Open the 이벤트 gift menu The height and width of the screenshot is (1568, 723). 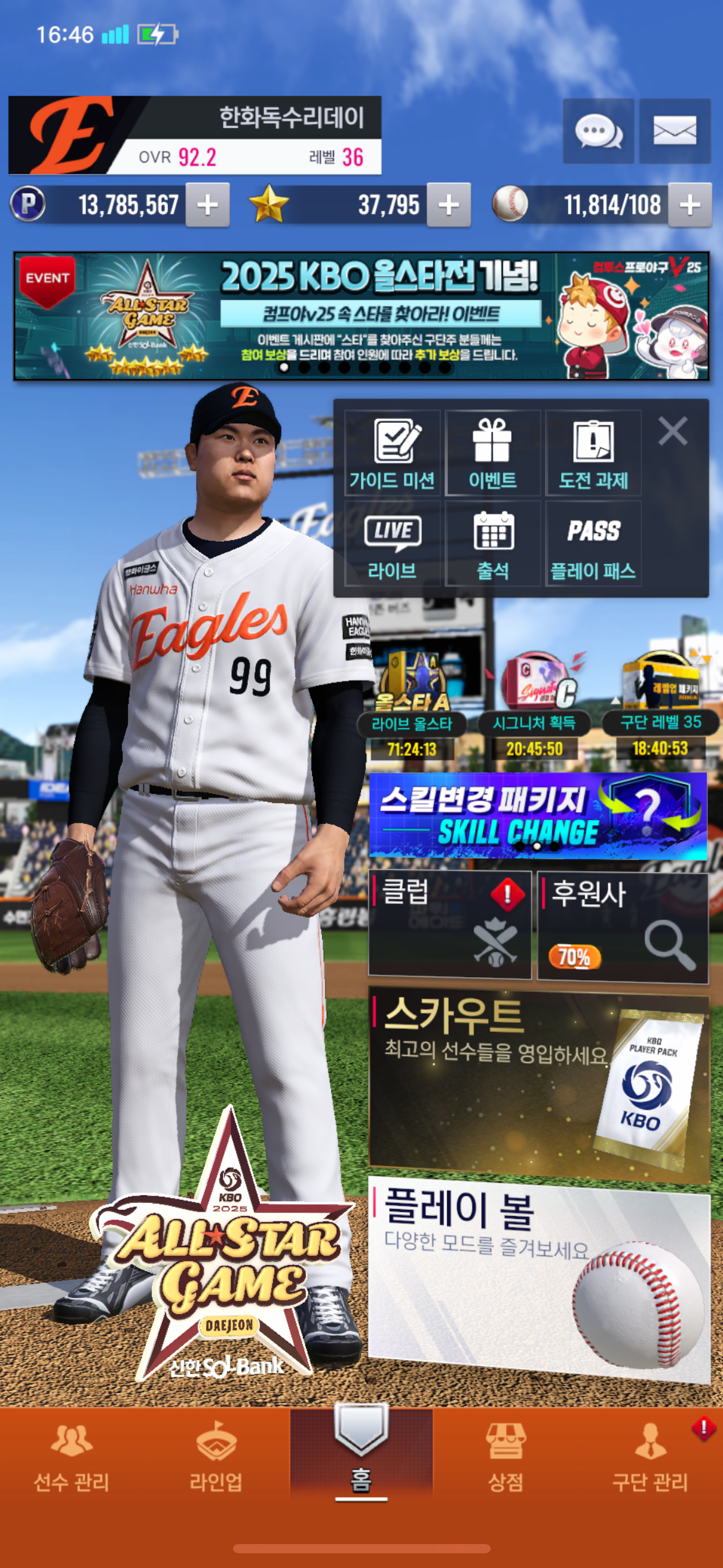[492, 453]
